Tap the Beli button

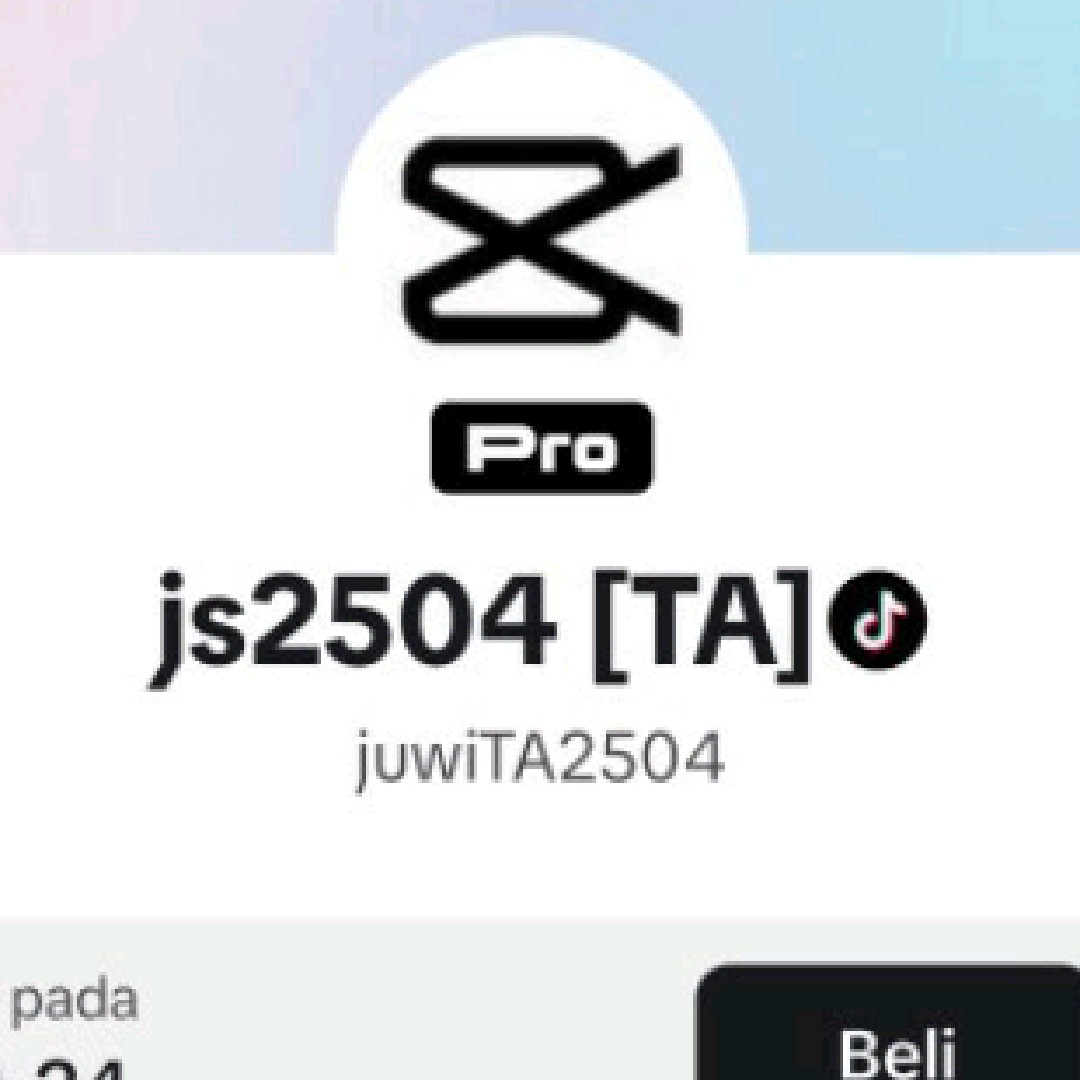[893, 1030]
